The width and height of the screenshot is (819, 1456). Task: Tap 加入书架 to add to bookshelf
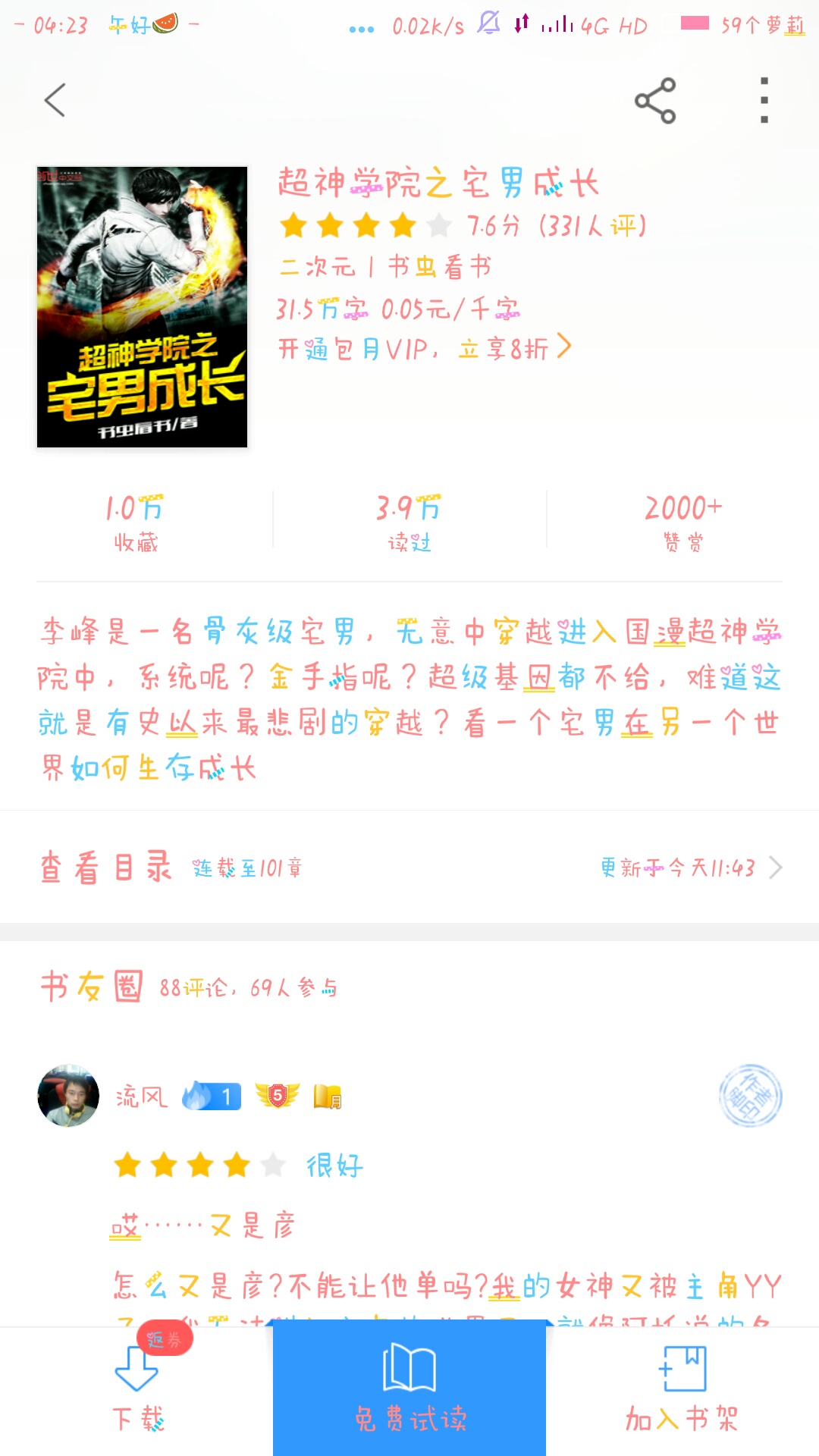coord(682,1391)
